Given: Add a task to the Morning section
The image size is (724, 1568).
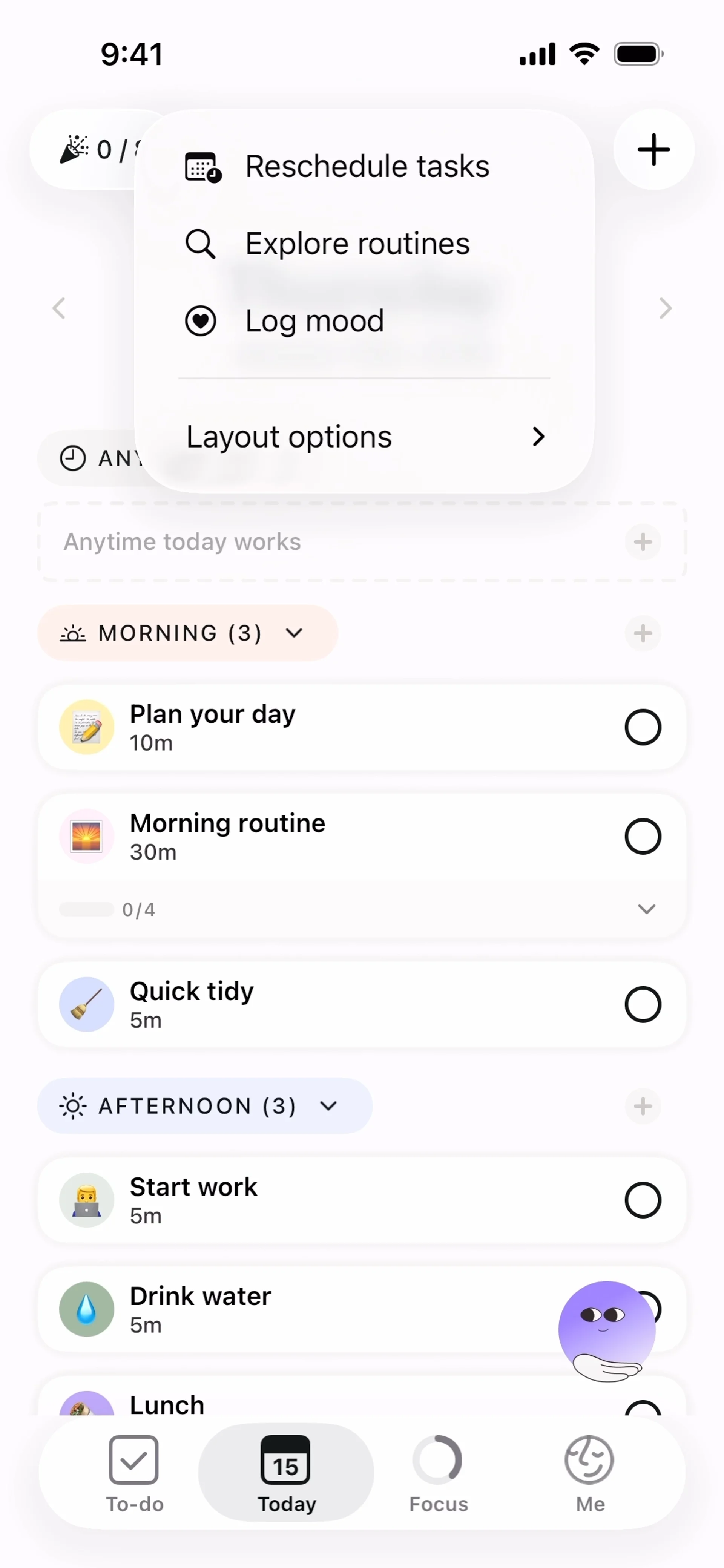Looking at the screenshot, I should click(643, 633).
